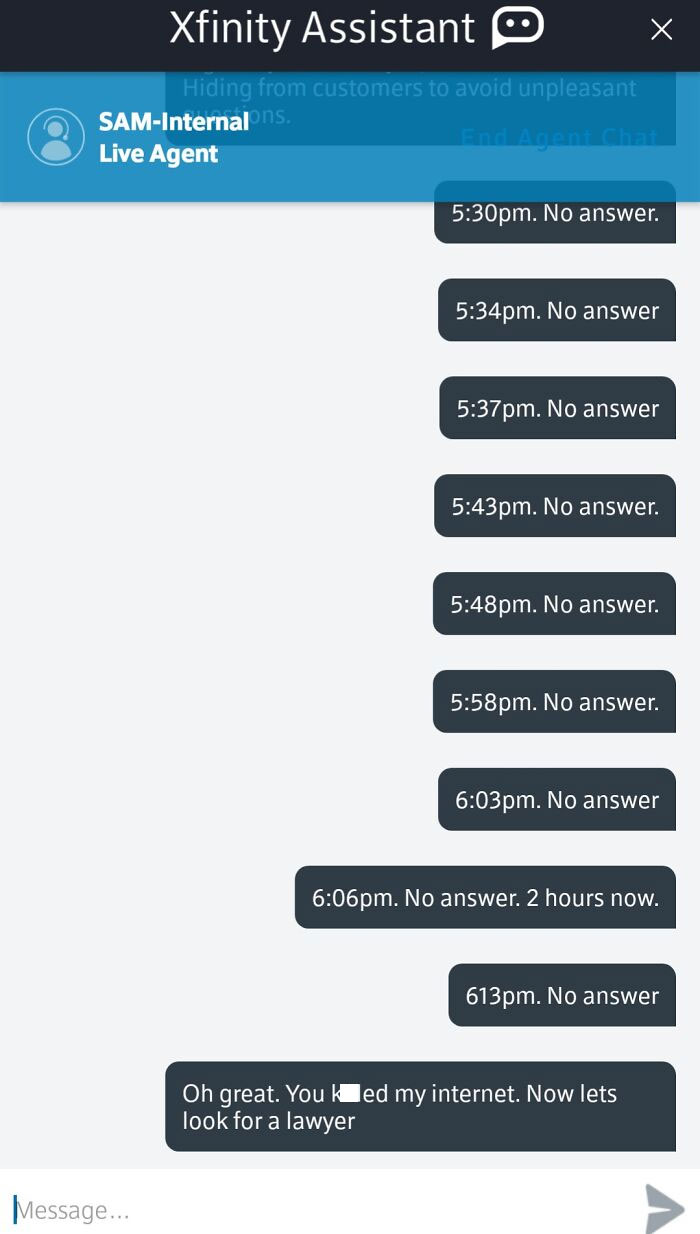Tap End Agent Chat link
The height and width of the screenshot is (1234, 700).
559,138
